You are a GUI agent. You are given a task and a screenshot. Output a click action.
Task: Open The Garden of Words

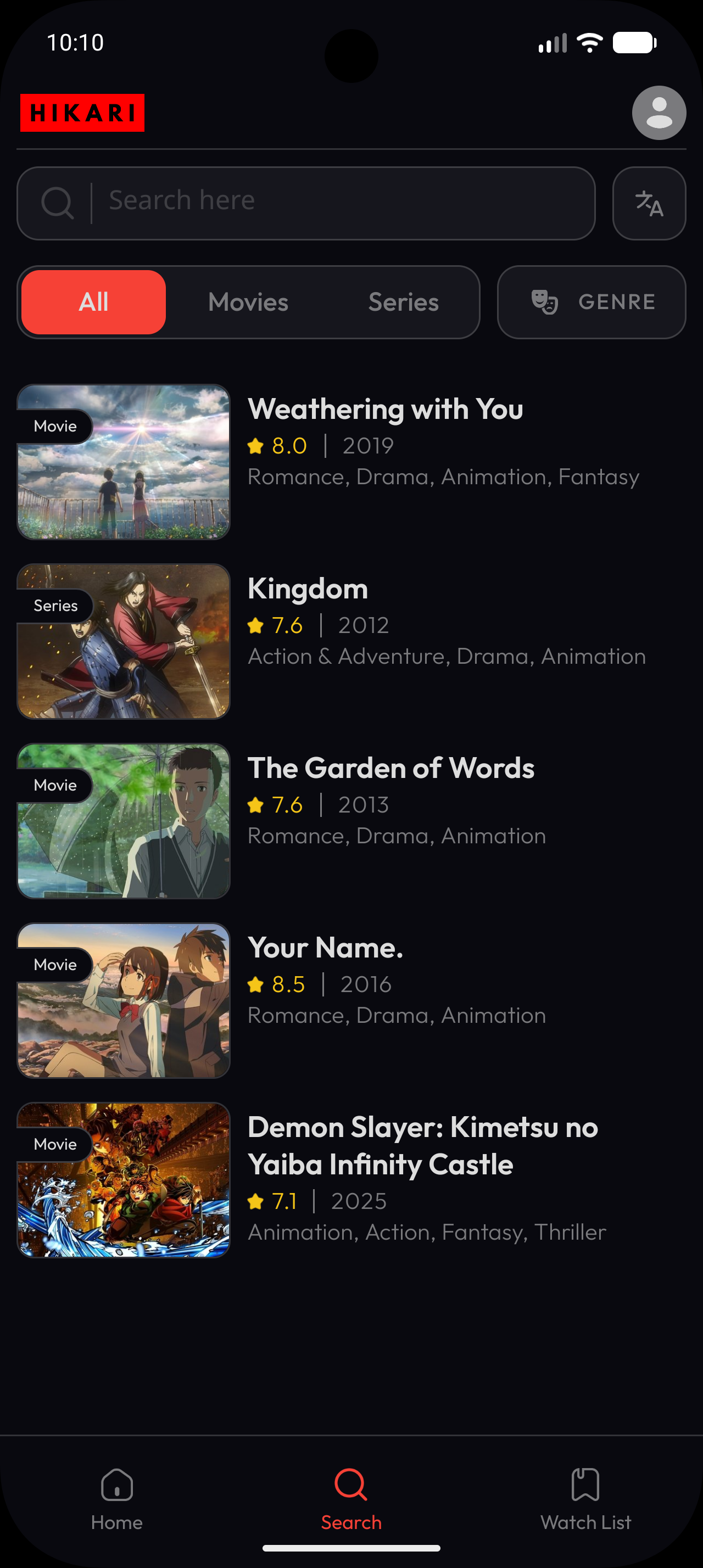(x=390, y=768)
